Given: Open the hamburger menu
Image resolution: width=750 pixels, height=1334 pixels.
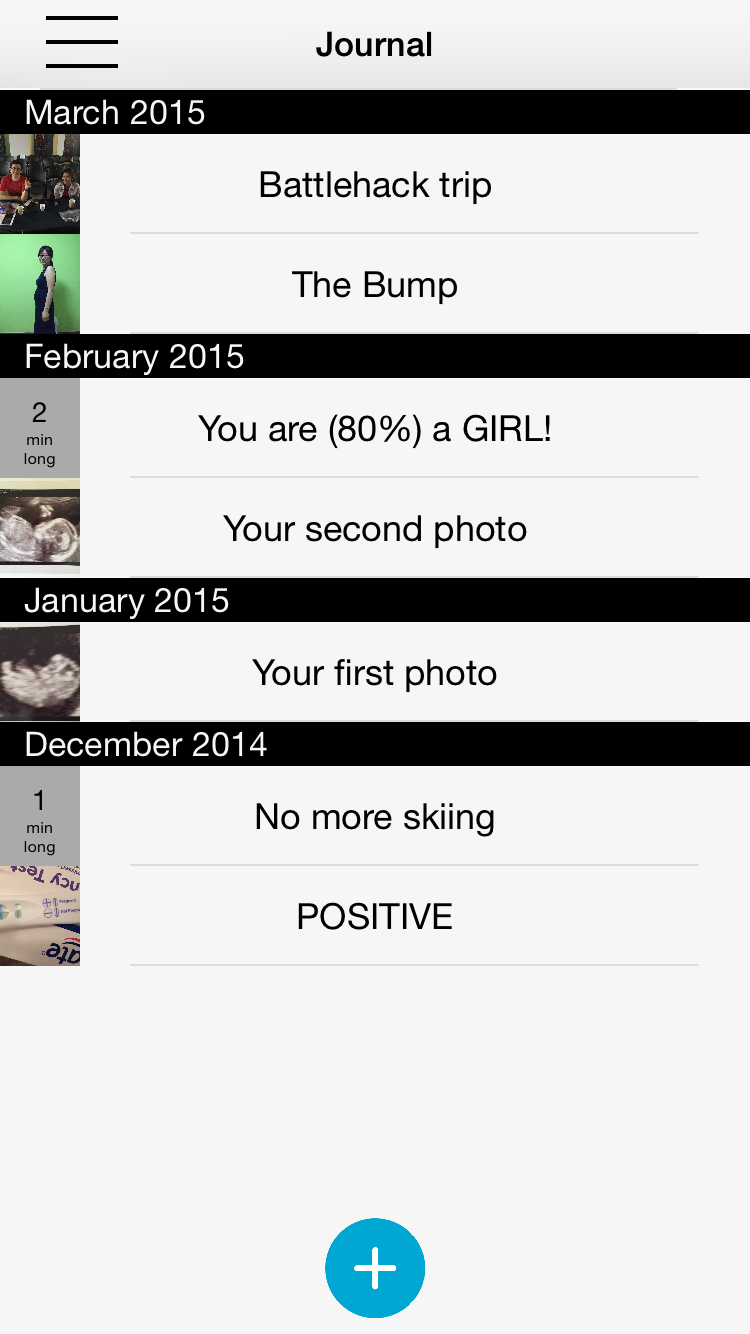Looking at the screenshot, I should click(82, 43).
